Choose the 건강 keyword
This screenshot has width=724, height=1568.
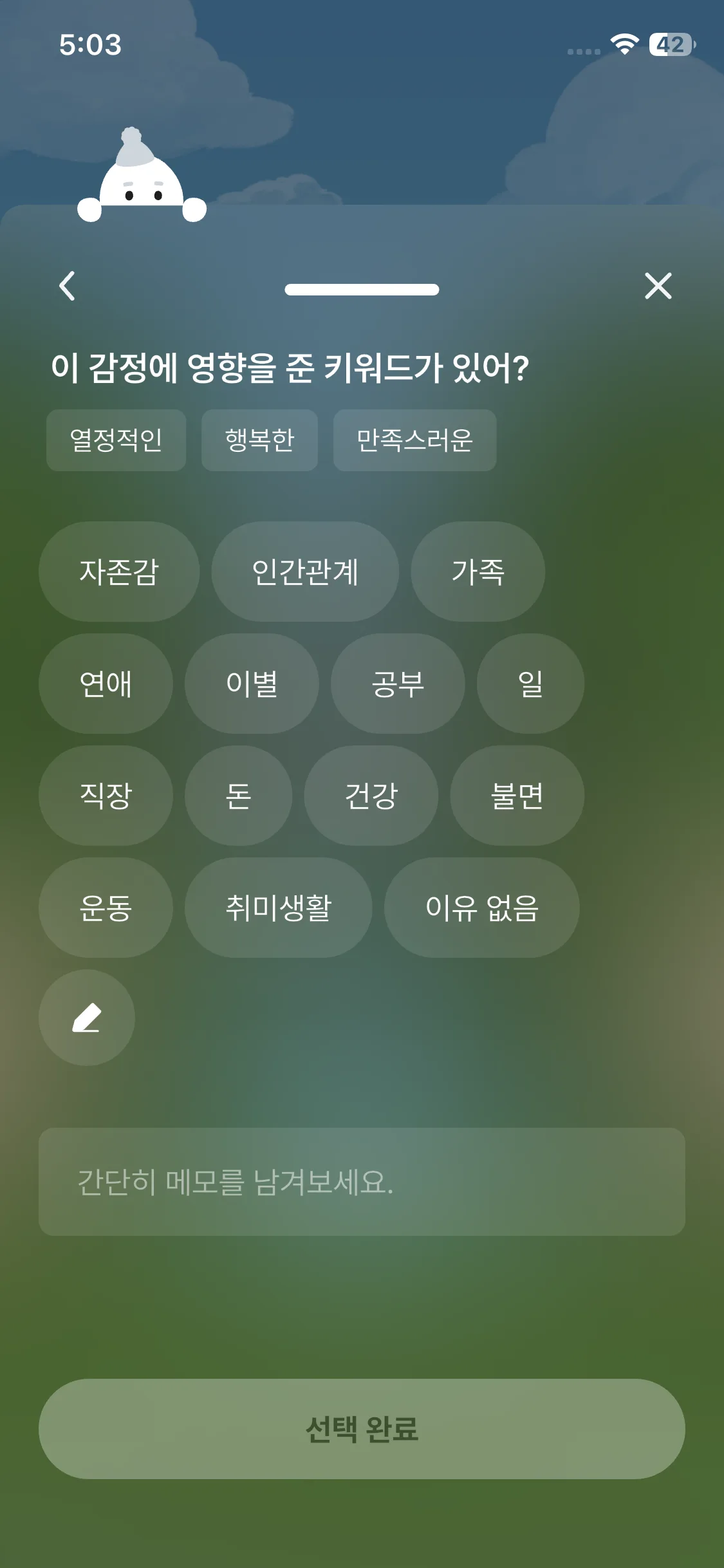(x=371, y=796)
